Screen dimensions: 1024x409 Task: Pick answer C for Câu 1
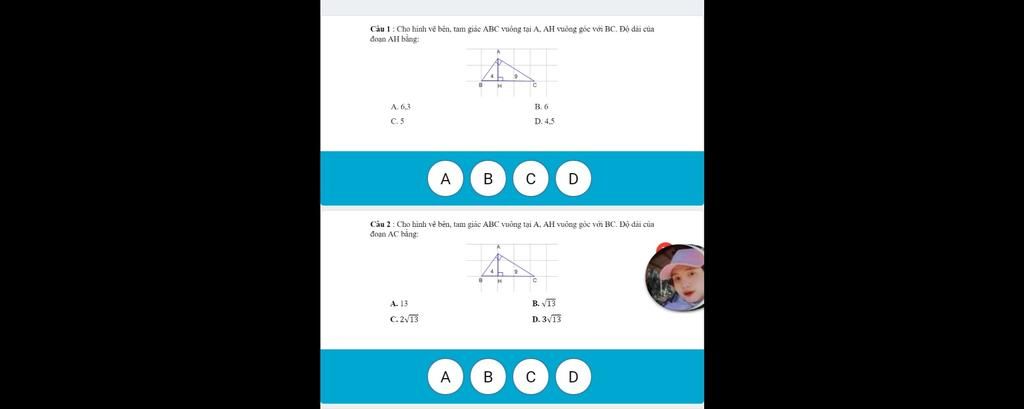click(531, 179)
